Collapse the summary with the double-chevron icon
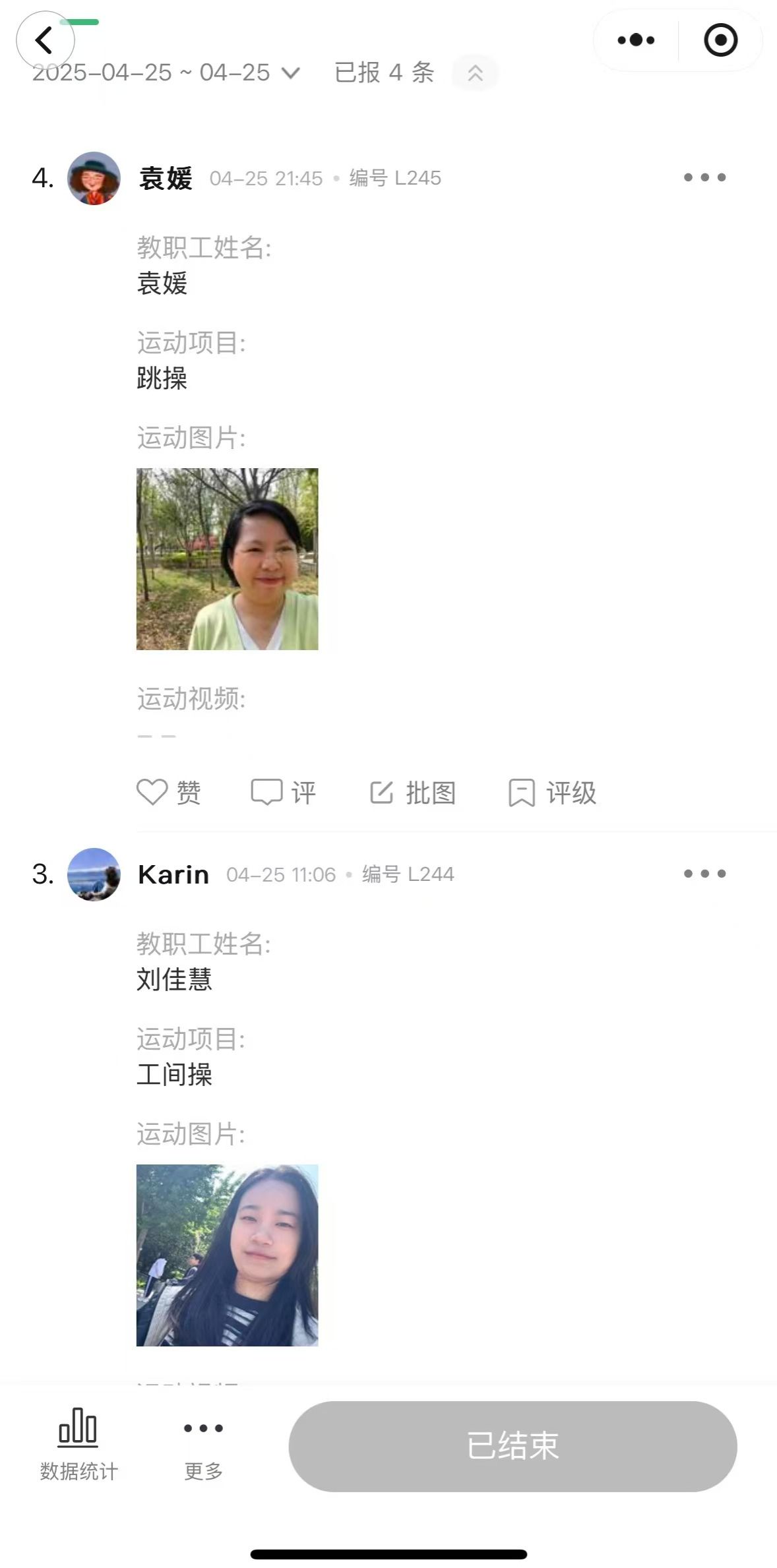This screenshot has height=1568, width=777. point(475,73)
